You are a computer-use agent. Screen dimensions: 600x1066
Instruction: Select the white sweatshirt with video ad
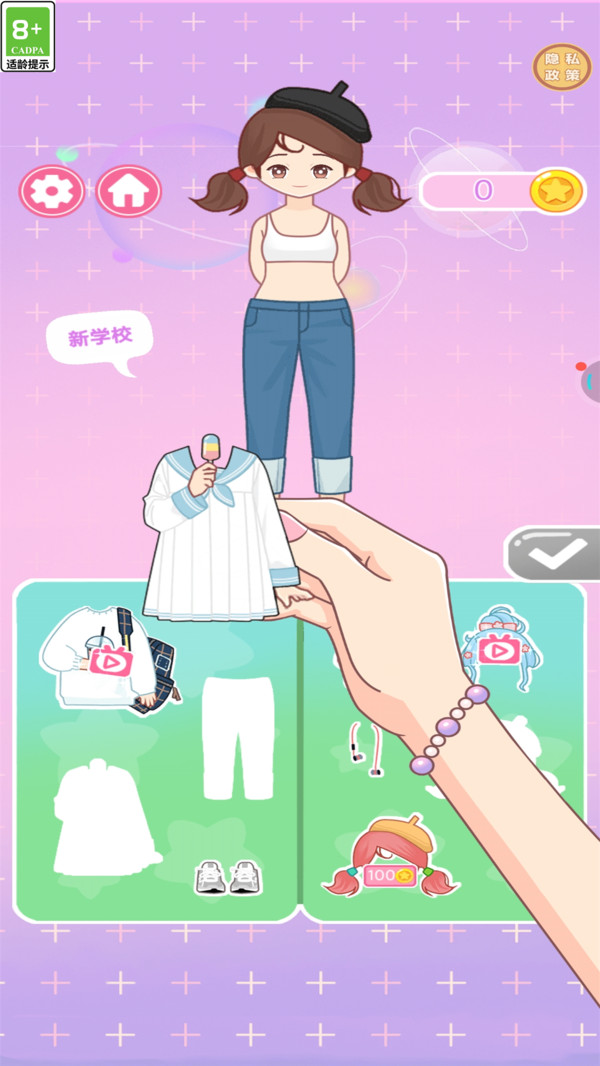tap(103, 658)
